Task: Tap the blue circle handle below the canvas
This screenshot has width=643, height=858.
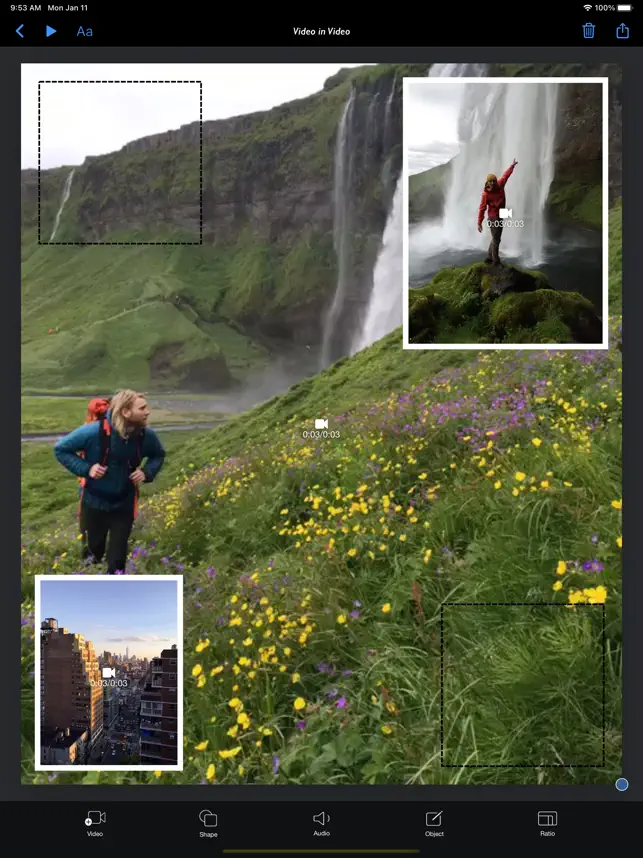Action: [622, 785]
